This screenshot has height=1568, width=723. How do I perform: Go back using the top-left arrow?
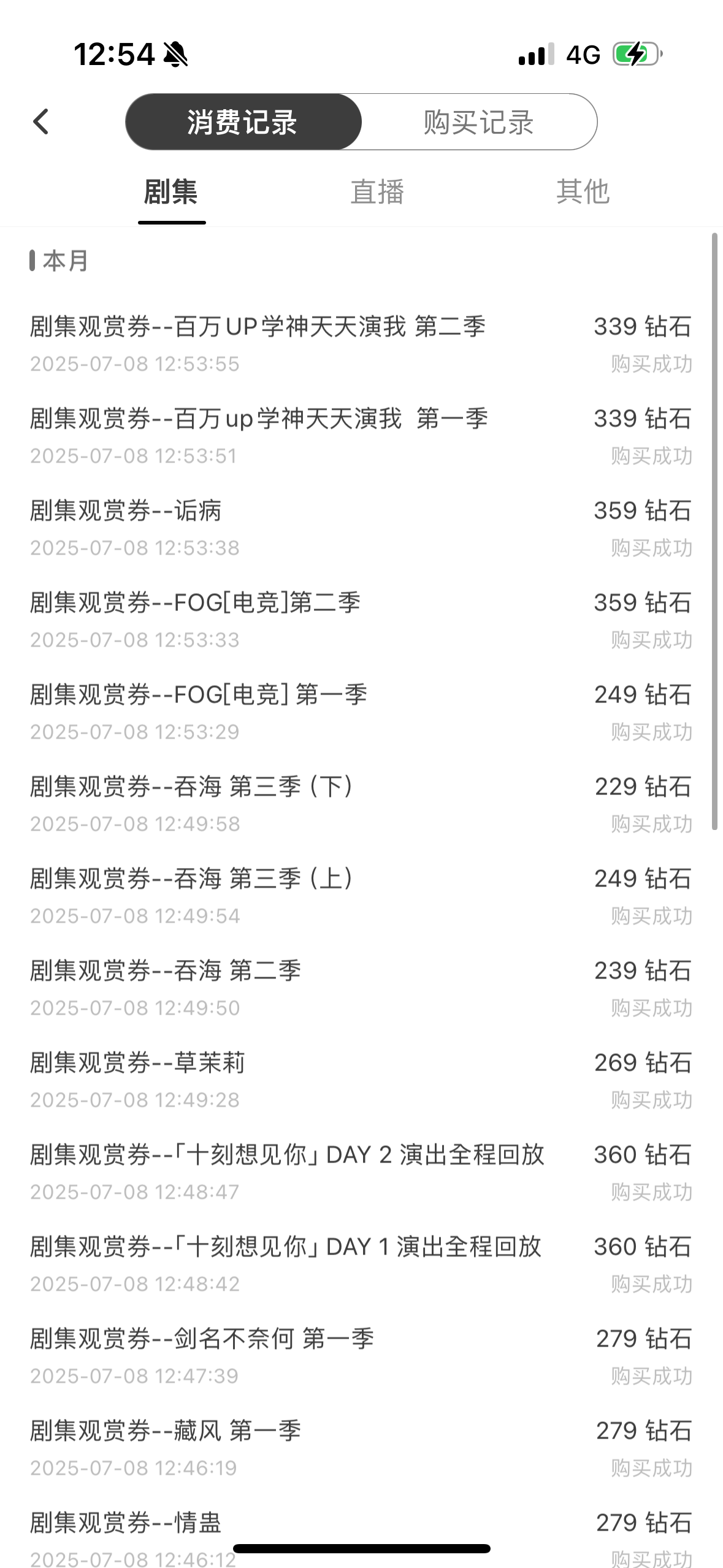(41, 121)
